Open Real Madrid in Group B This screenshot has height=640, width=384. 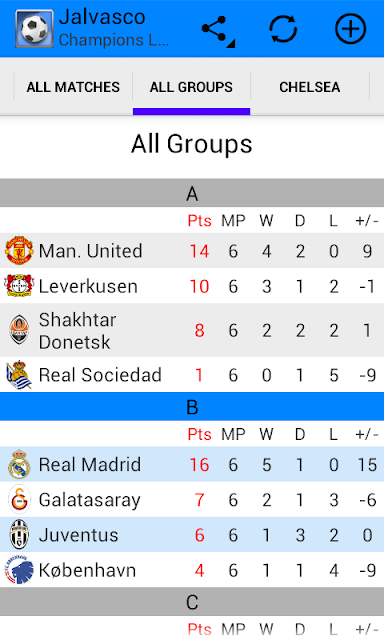192,464
